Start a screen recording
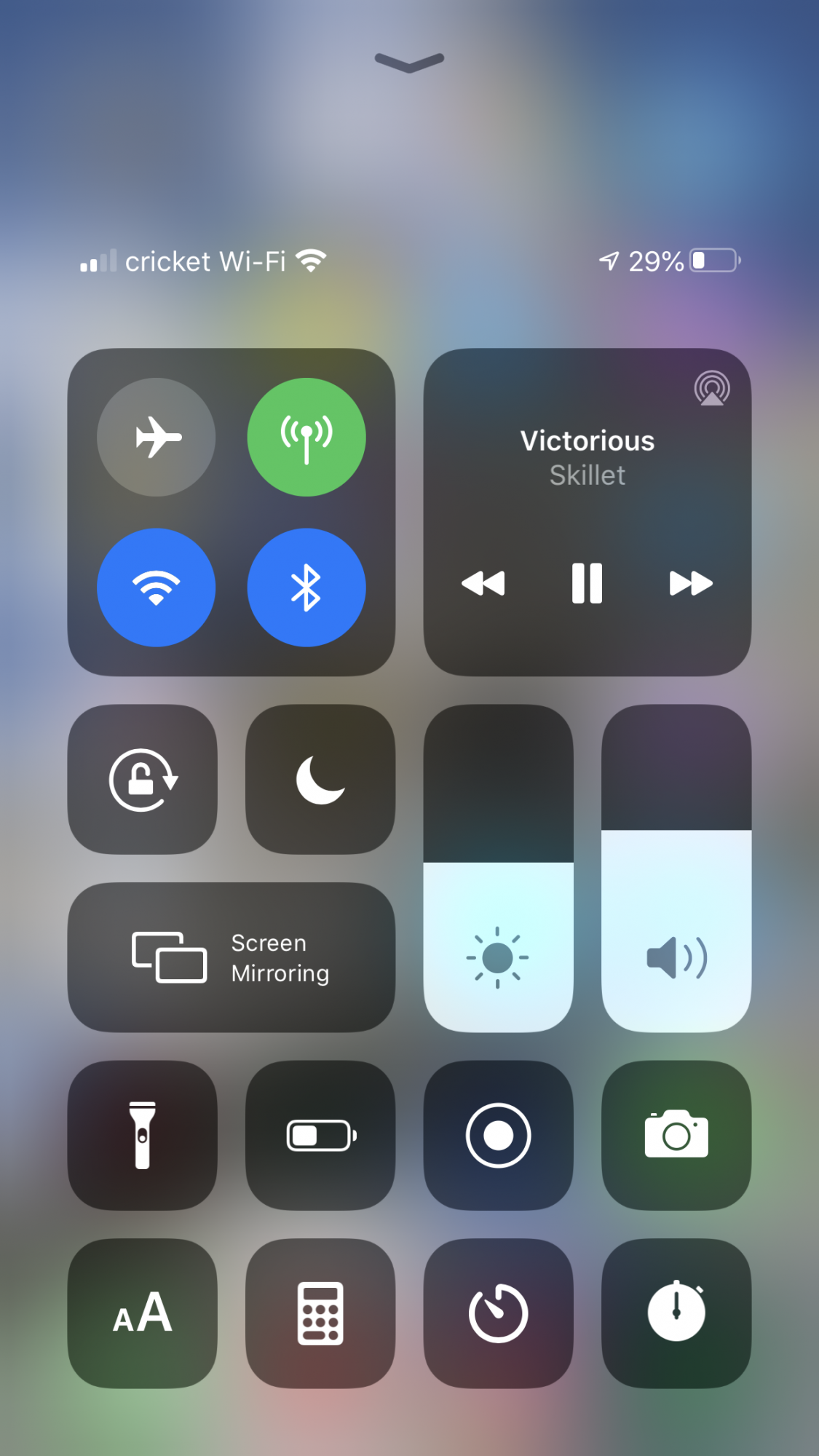This screenshot has height=1456, width=819. [499, 1135]
